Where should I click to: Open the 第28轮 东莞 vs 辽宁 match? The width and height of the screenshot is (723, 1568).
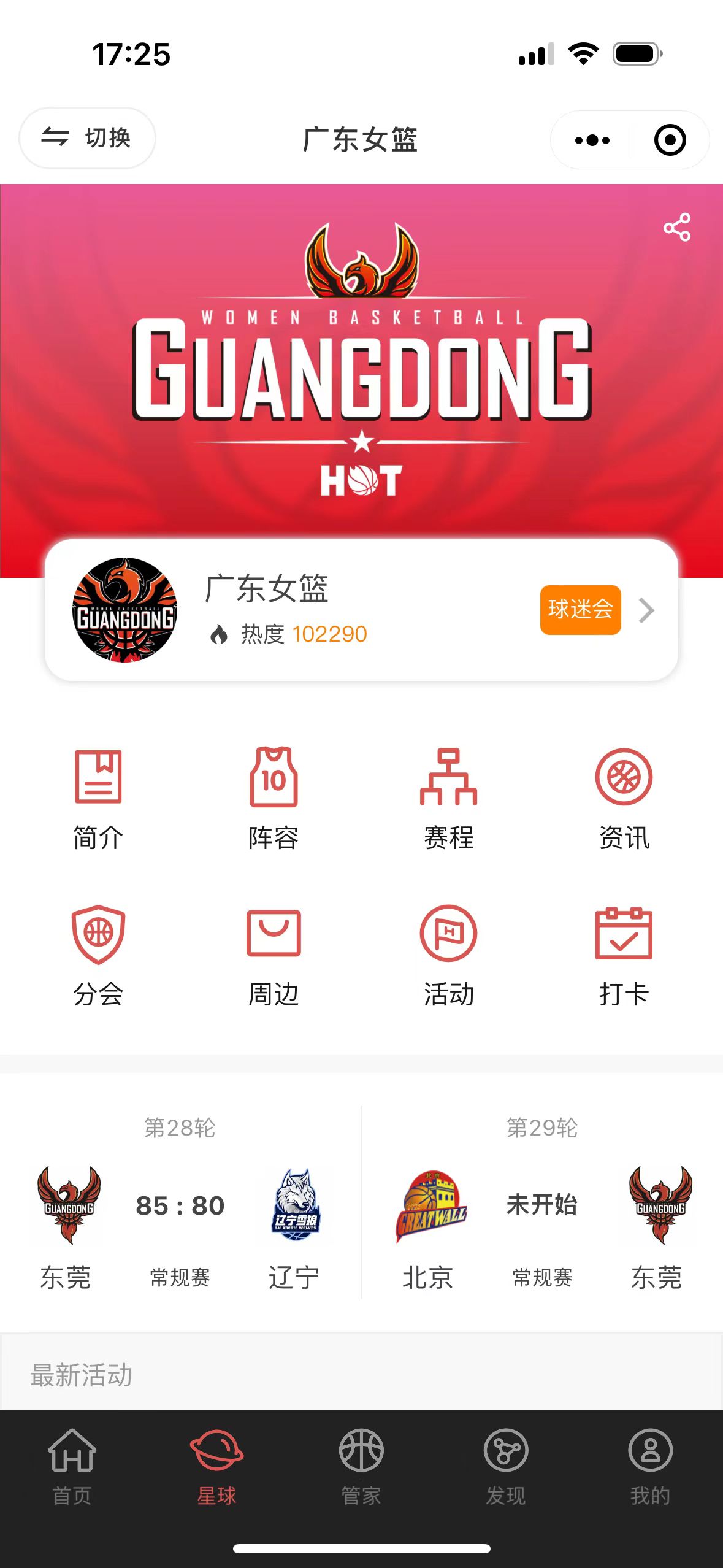click(180, 1204)
